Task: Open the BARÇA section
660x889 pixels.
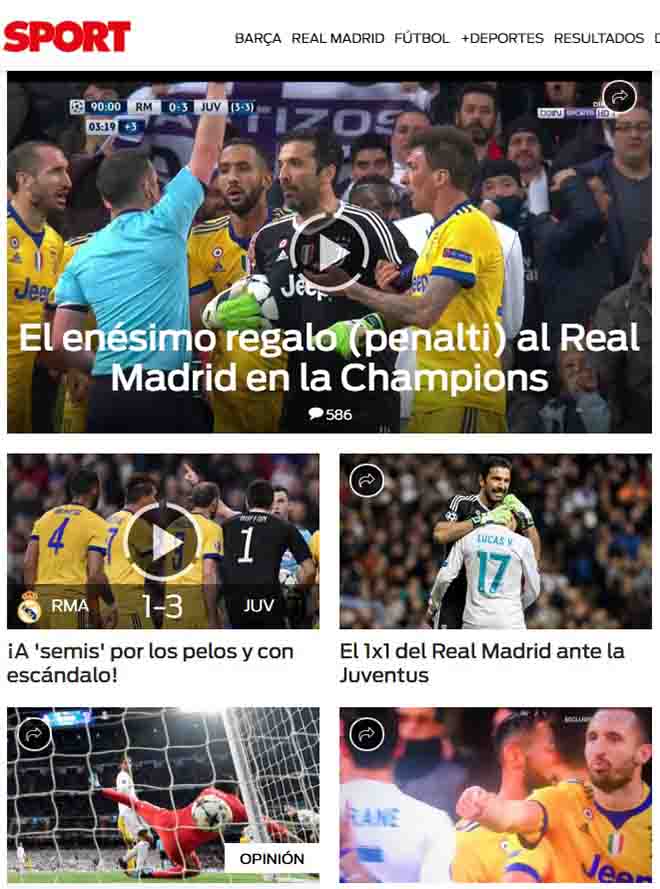Action: point(258,38)
